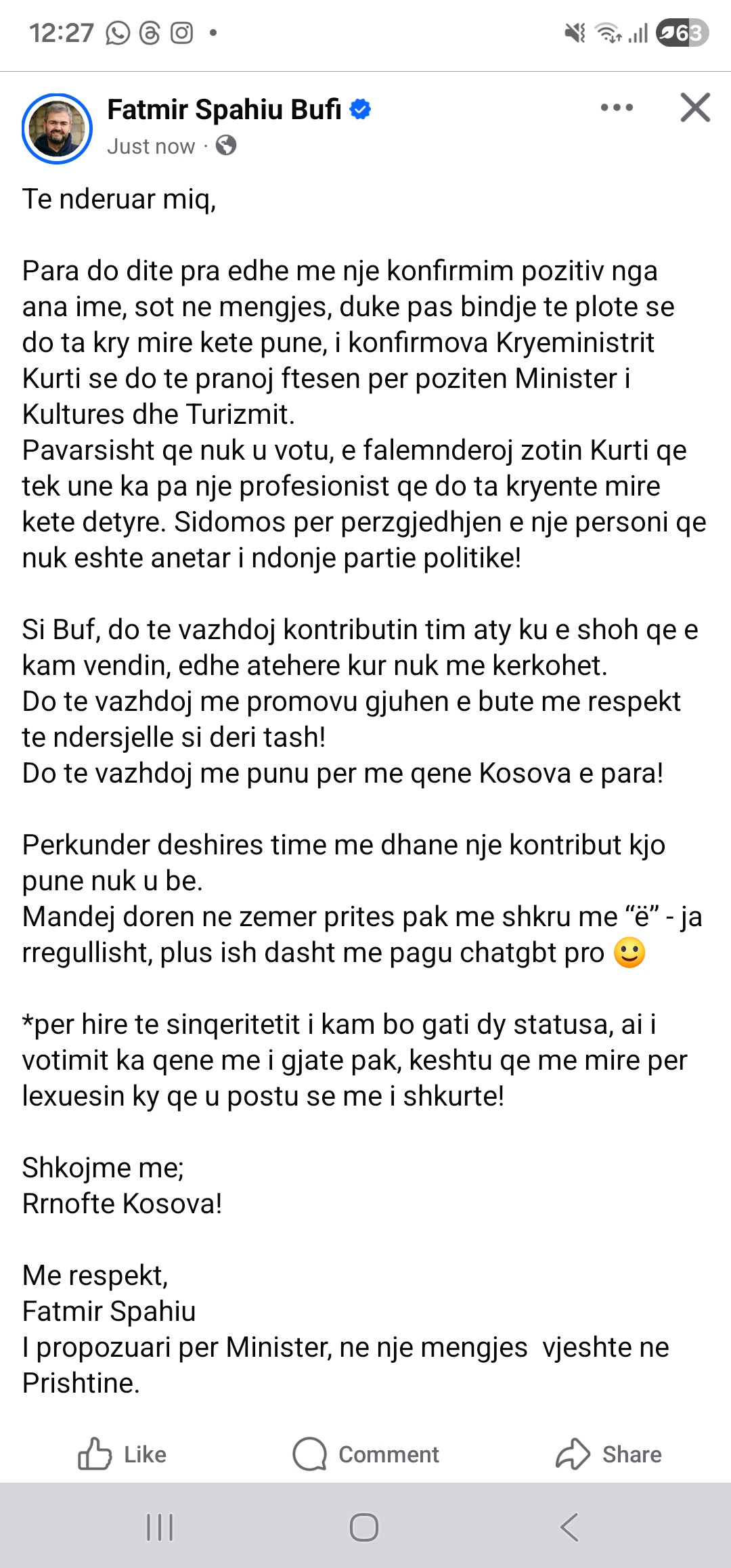This screenshot has height=1568, width=731.
Task: Go back using the system back button
Action: point(570,1527)
